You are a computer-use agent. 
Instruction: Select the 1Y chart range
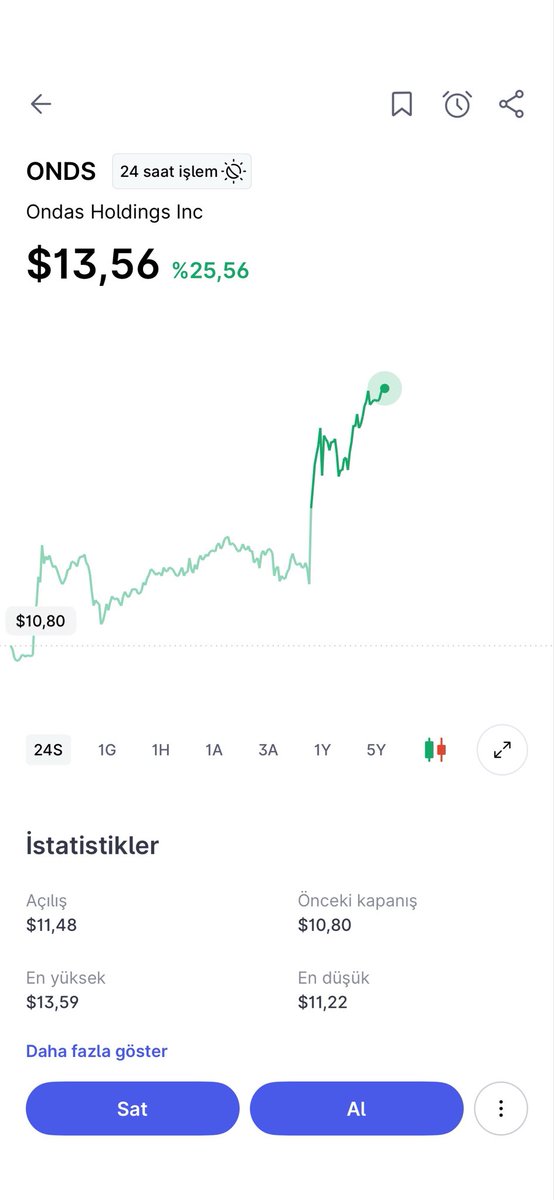[322, 750]
